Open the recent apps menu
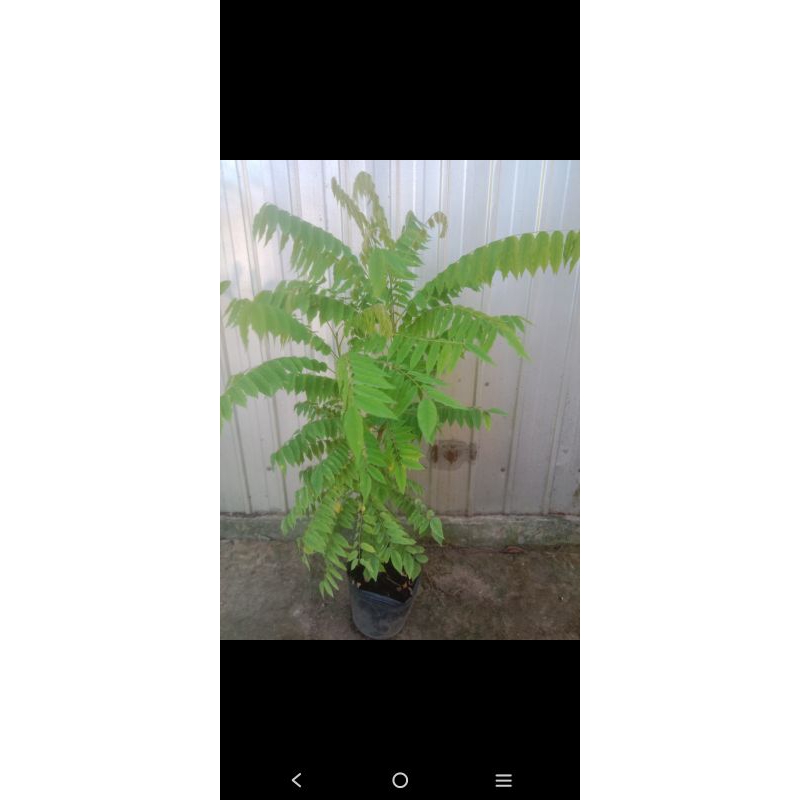 [x=504, y=780]
